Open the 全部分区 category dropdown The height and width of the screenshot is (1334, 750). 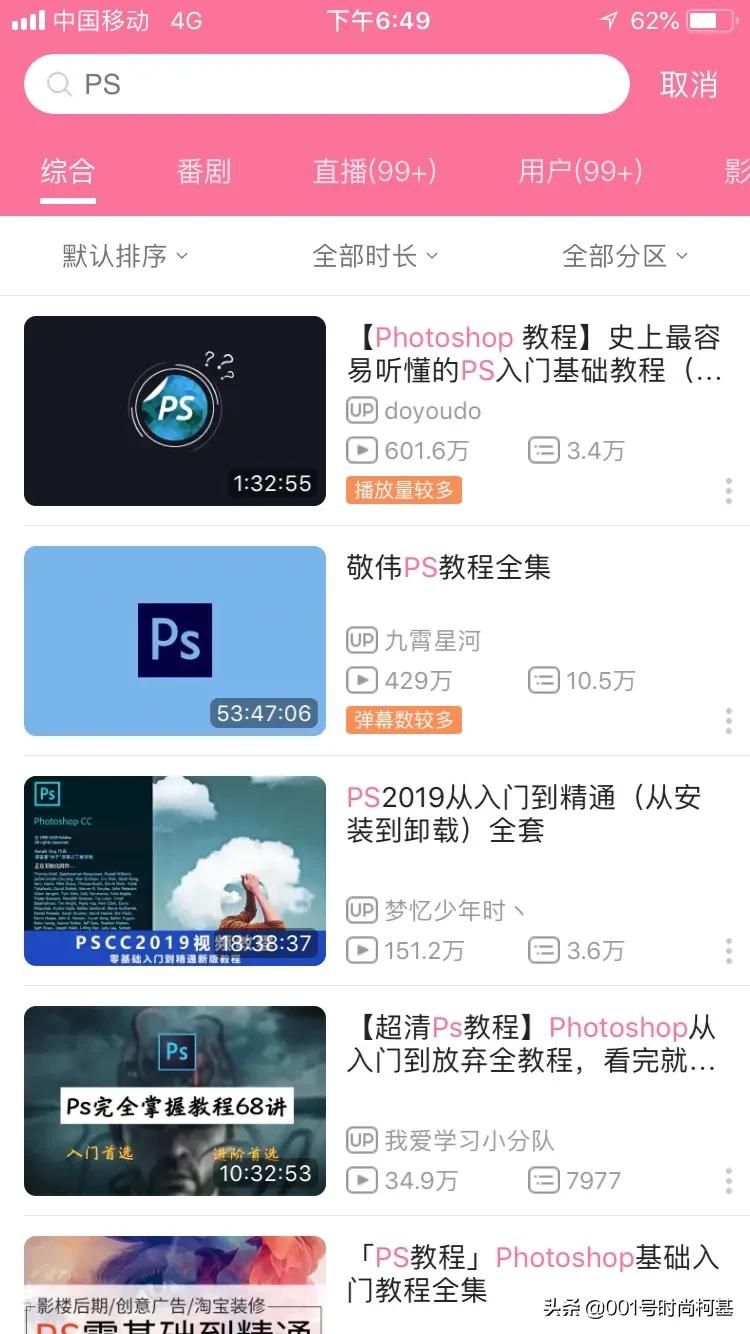(x=625, y=256)
